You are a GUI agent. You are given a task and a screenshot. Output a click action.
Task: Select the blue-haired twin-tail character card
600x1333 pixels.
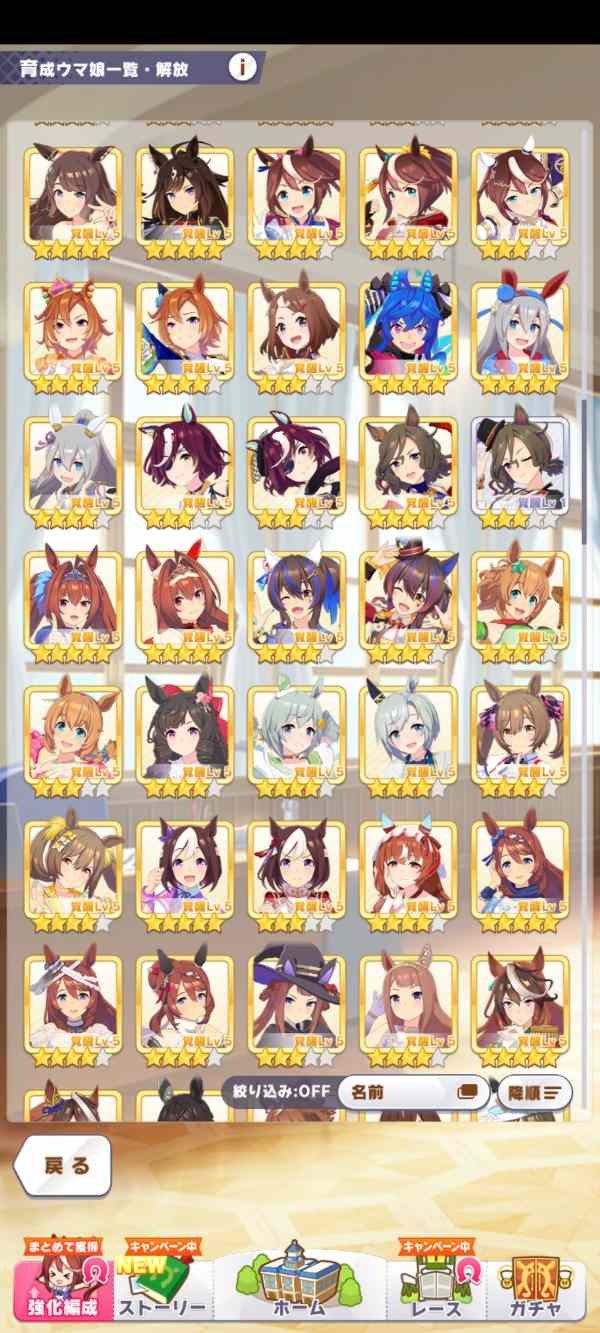click(x=409, y=329)
